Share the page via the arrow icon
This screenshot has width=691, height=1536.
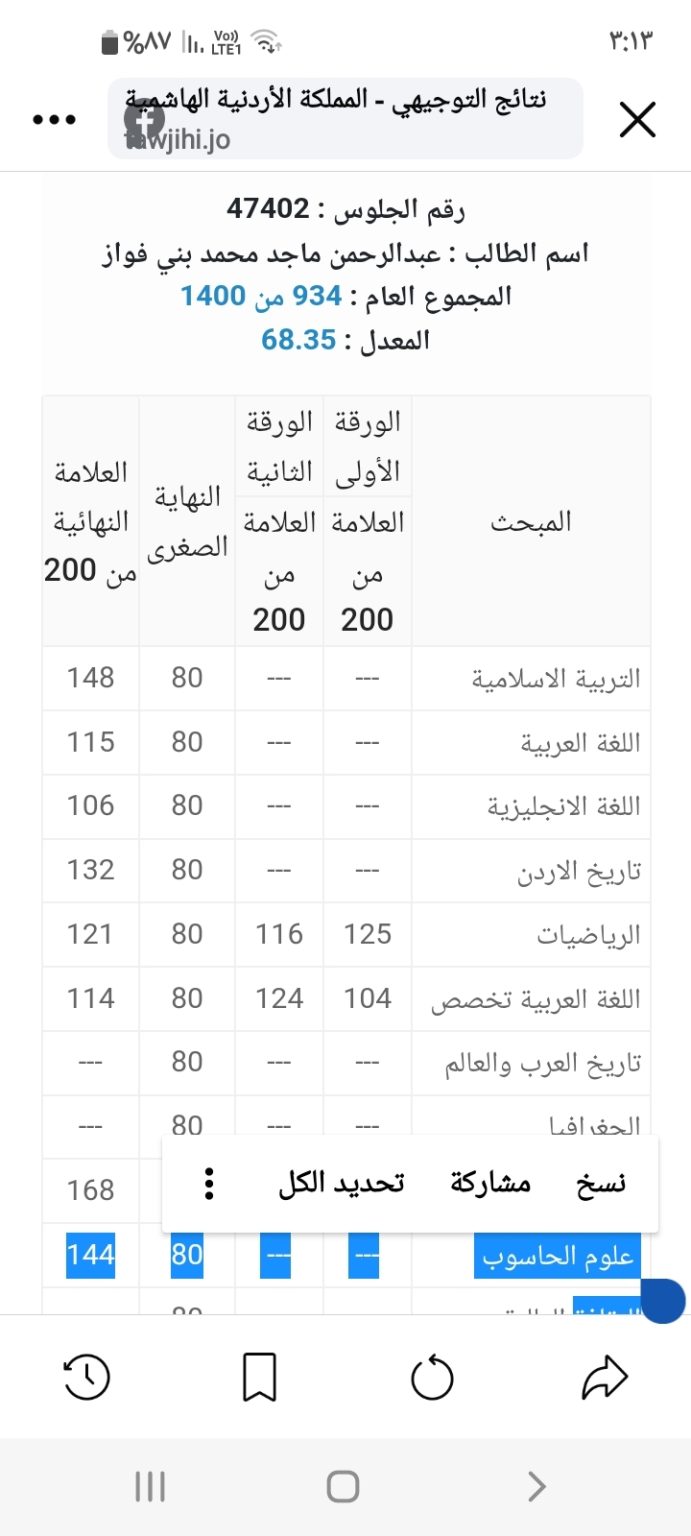coord(604,1378)
